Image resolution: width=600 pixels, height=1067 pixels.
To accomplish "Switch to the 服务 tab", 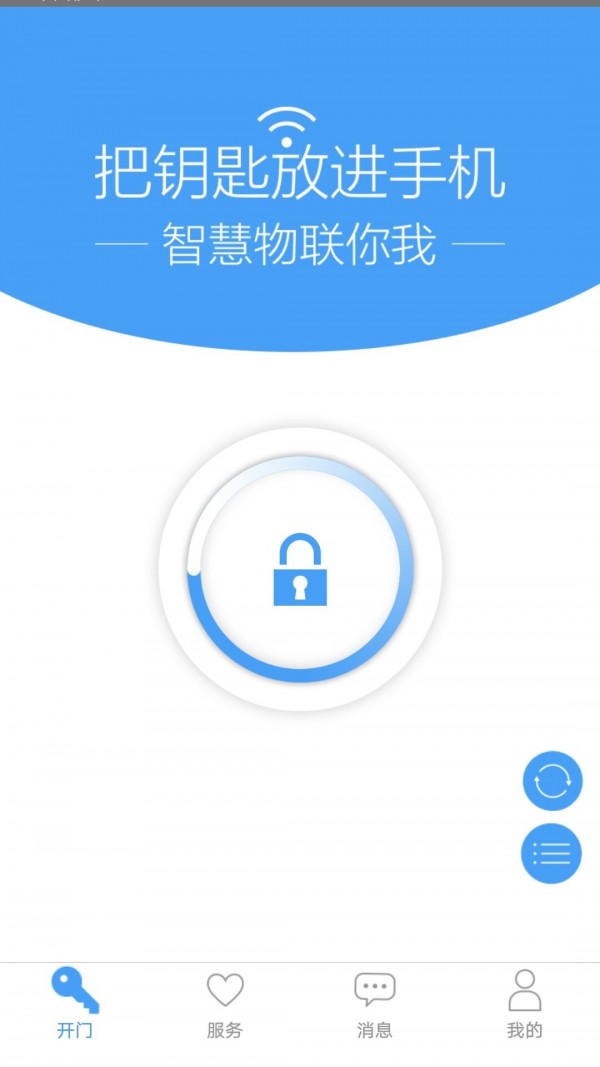I will (225, 1004).
